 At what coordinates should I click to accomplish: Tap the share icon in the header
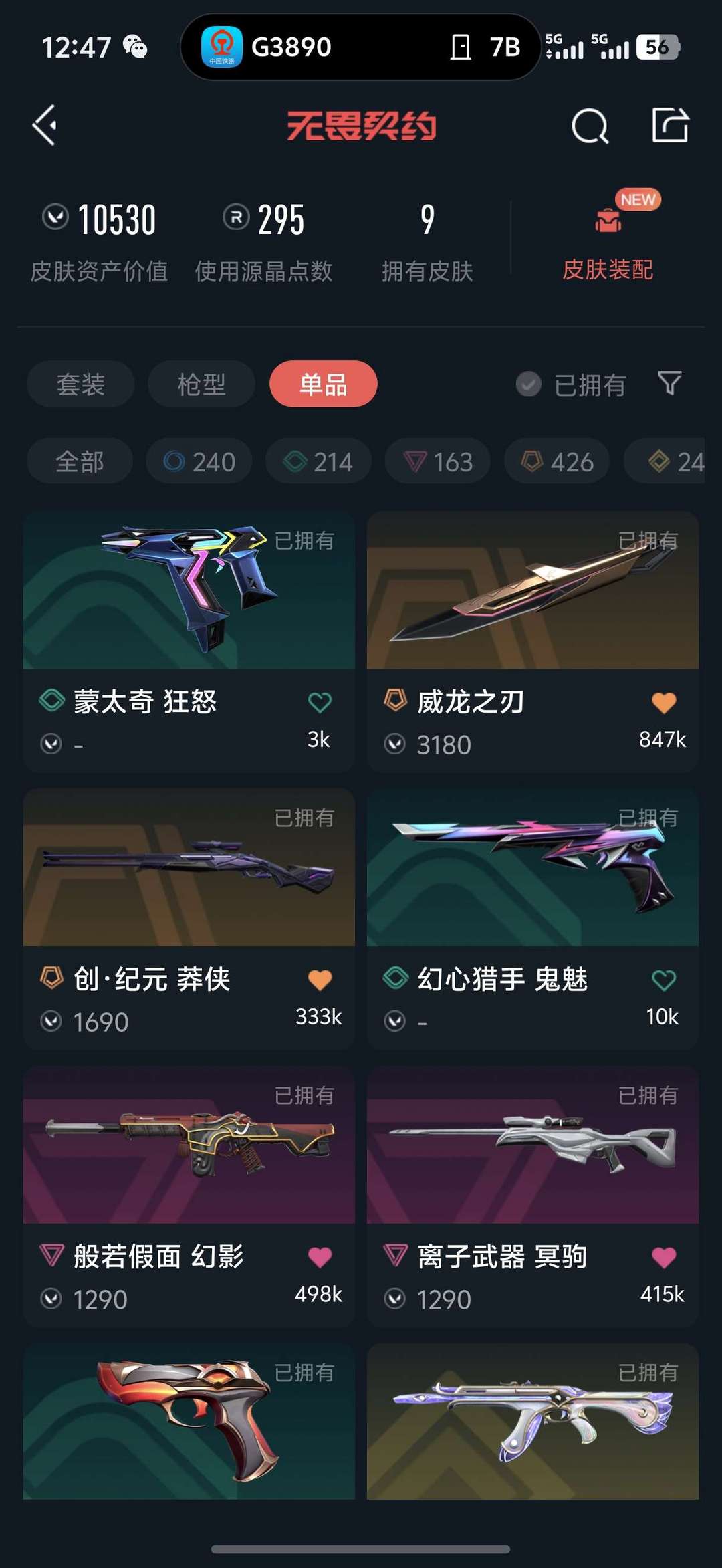tap(670, 125)
